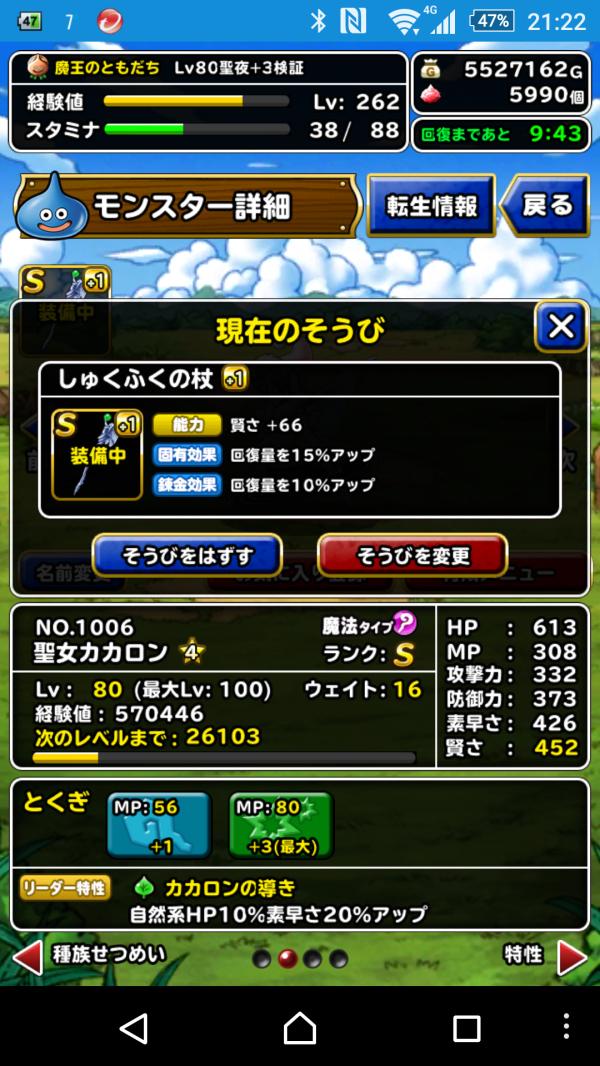Tap the Android home button
The height and width of the screenshot is (1066, 600).
point(299,1027)
